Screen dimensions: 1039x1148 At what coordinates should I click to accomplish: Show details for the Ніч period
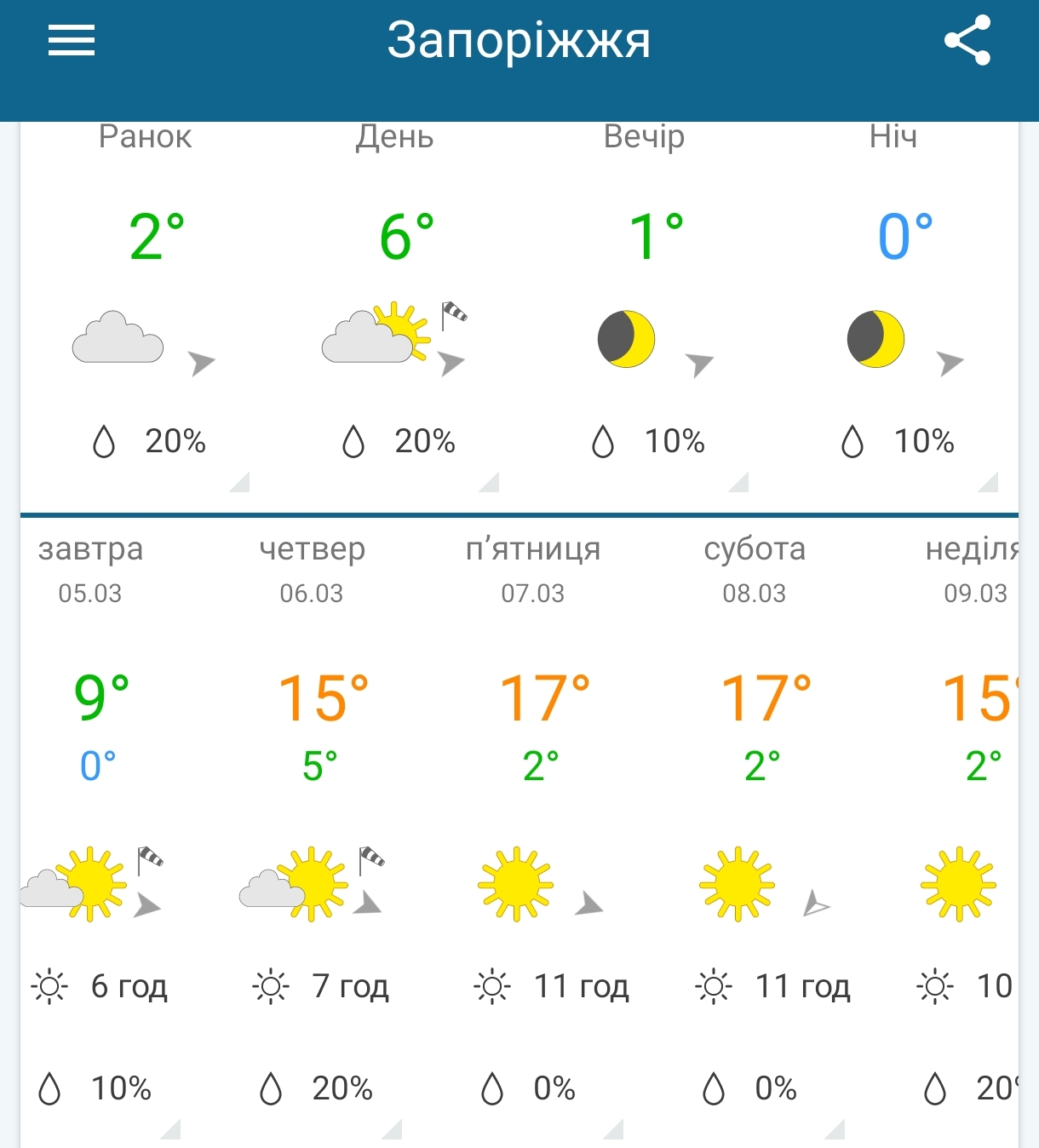point(893,307)
